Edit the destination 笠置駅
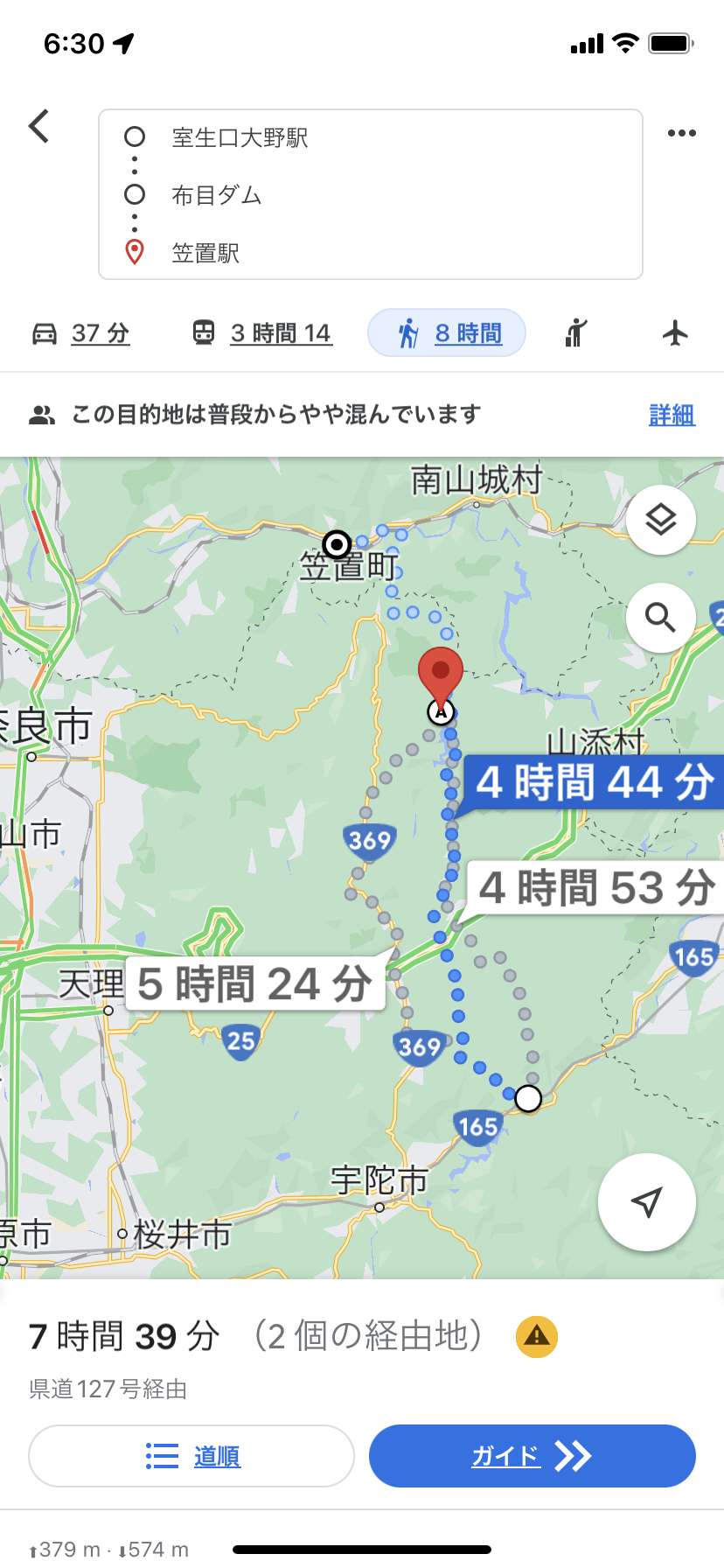The height and width of the screenshot is (1568, 724). coord(205,253)
